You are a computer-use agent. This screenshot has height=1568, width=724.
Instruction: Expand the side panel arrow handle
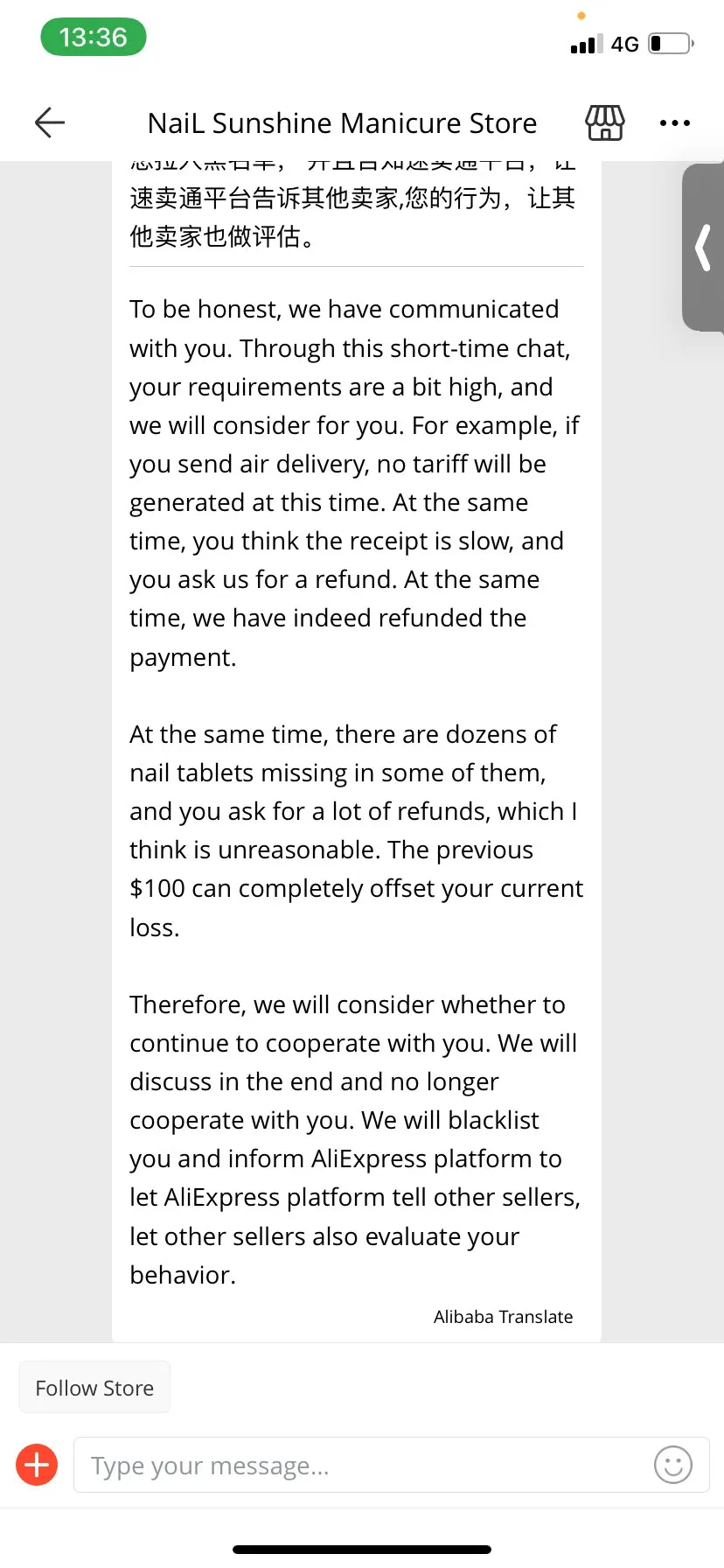[x=703, y=248]
